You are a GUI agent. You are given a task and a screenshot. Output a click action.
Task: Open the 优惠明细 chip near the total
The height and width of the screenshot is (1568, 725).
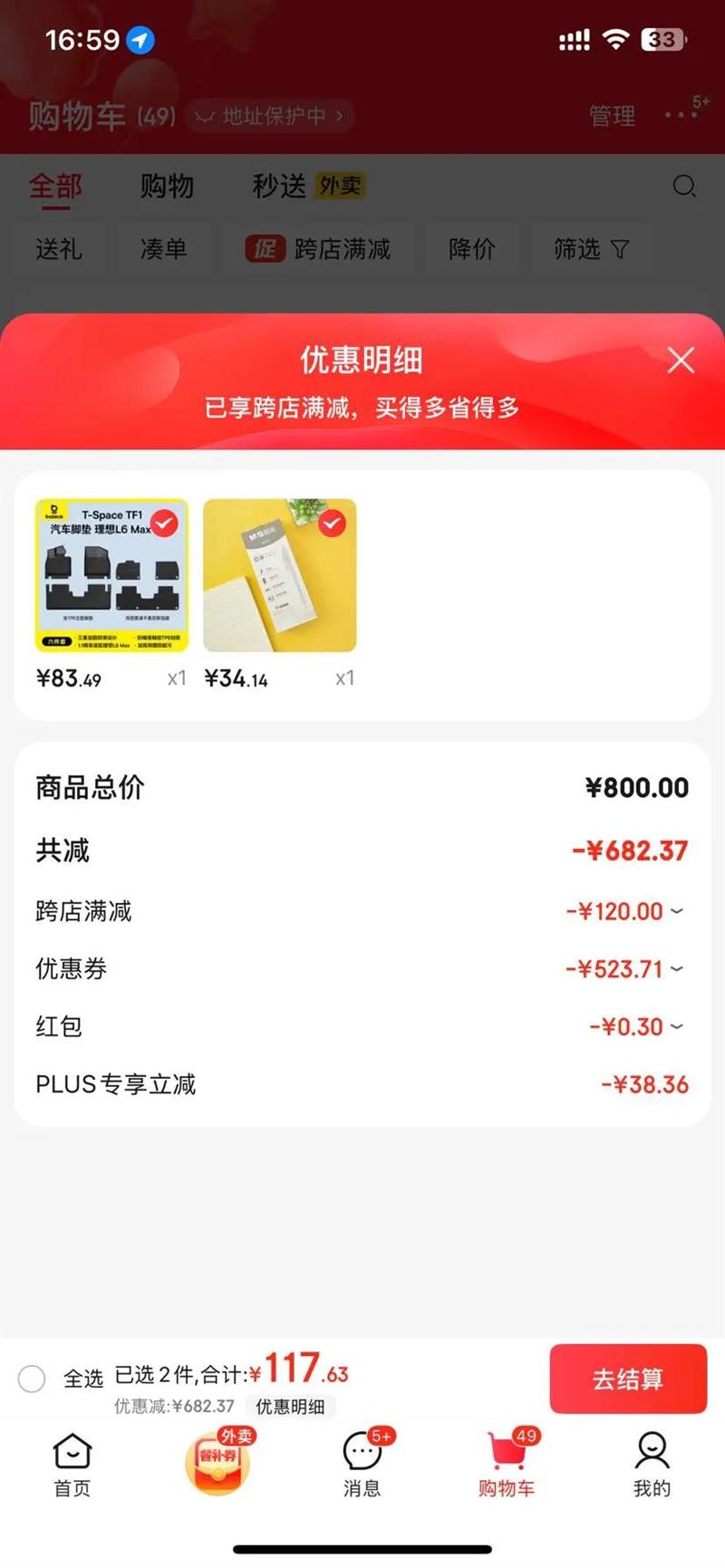(x=290, y=1406)
